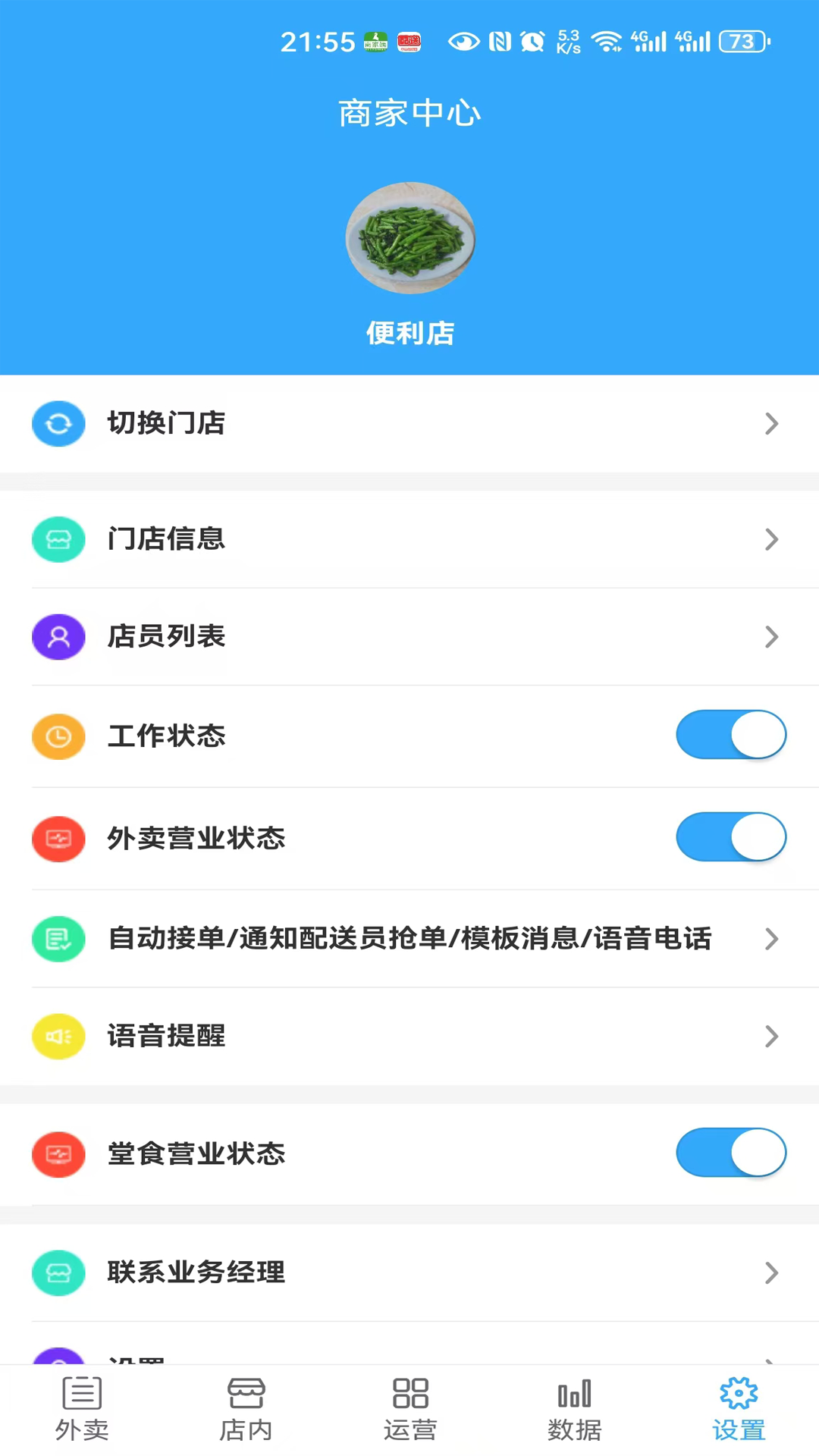Open the 切换门店 row
The width and height of the screenshot is (819, 1456).
409,423
